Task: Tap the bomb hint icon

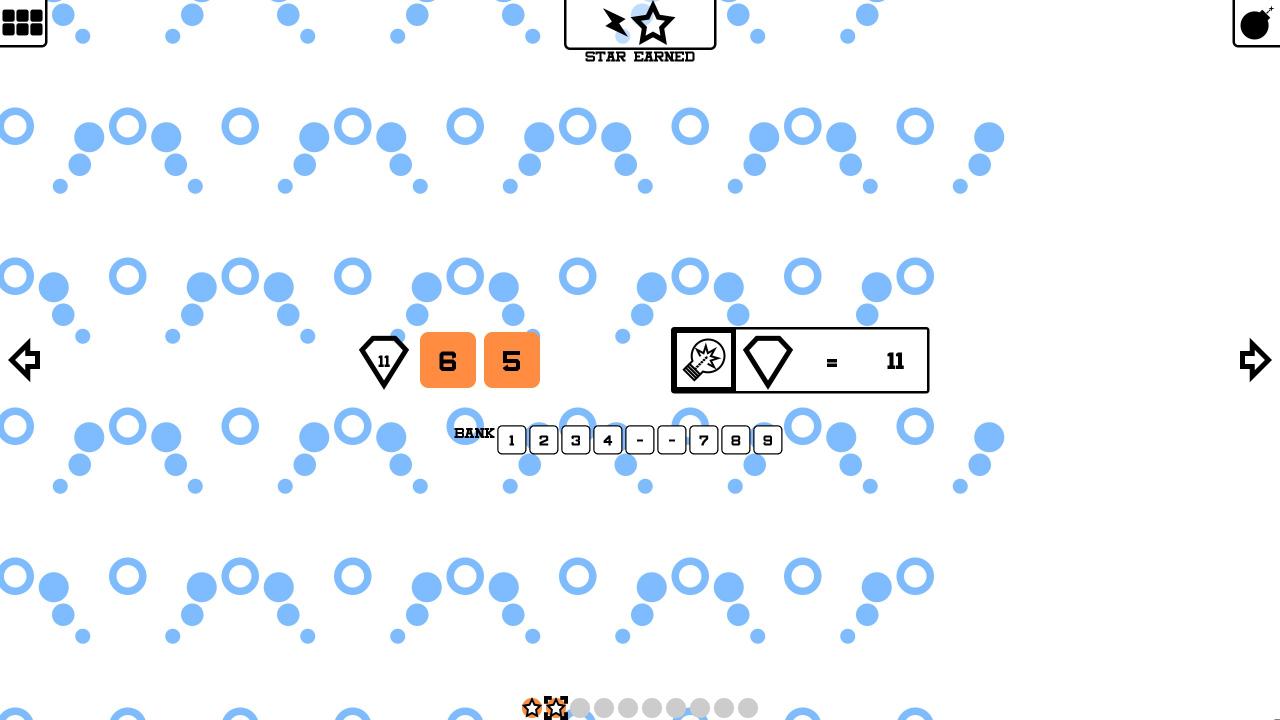Action: [x=1256, y=22]
